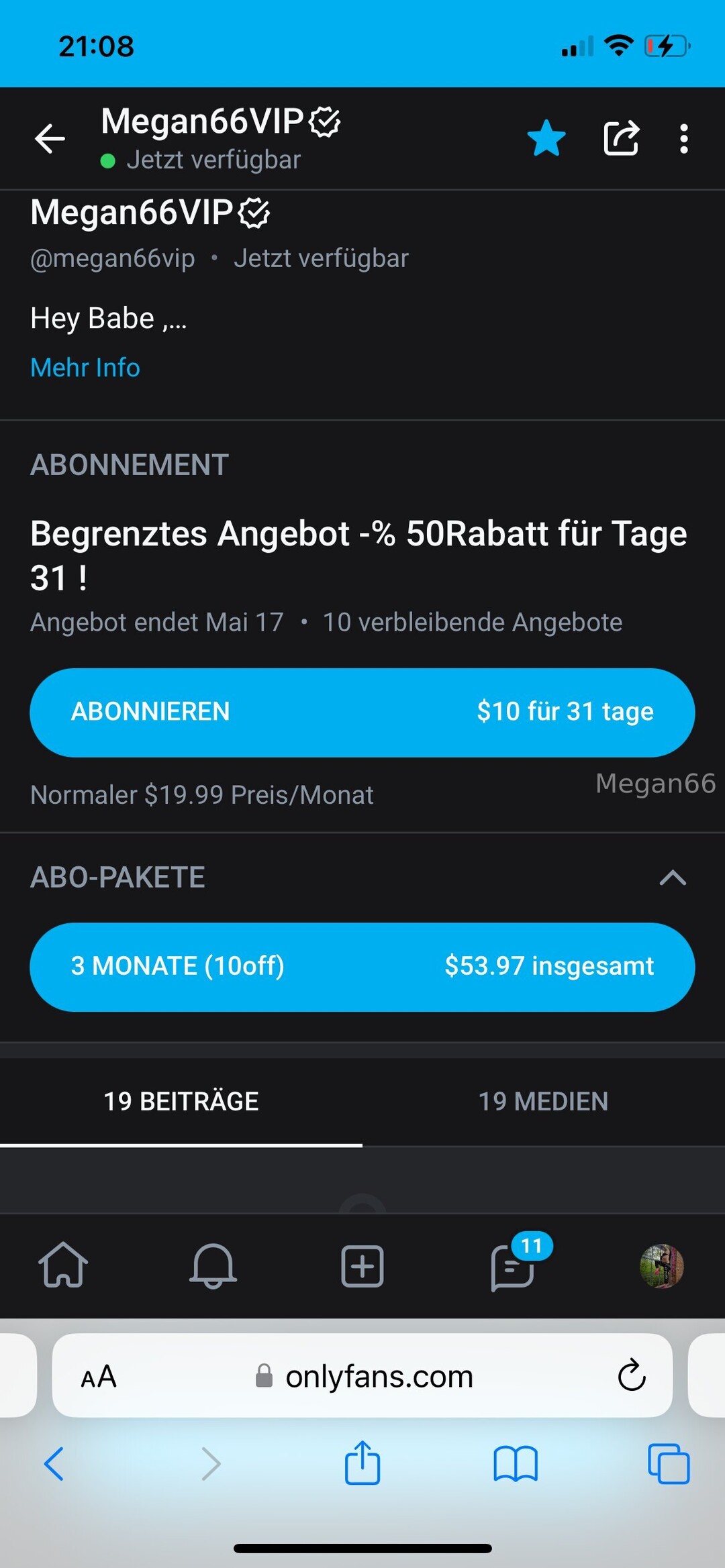
Task: Open messages with 11 unread
Action: pos(513,1266)
